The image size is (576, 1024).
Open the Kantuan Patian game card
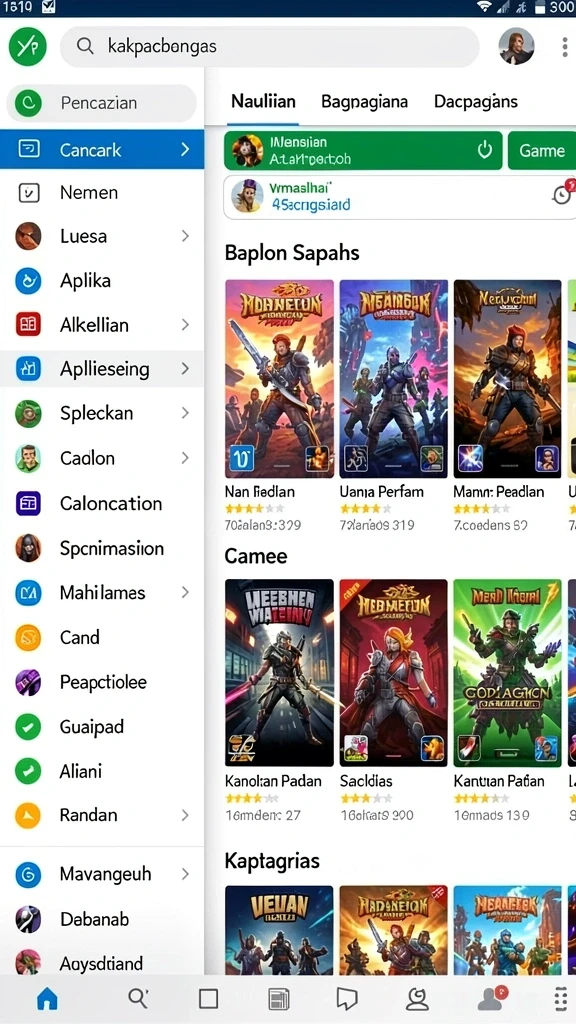tap(507, 700)
